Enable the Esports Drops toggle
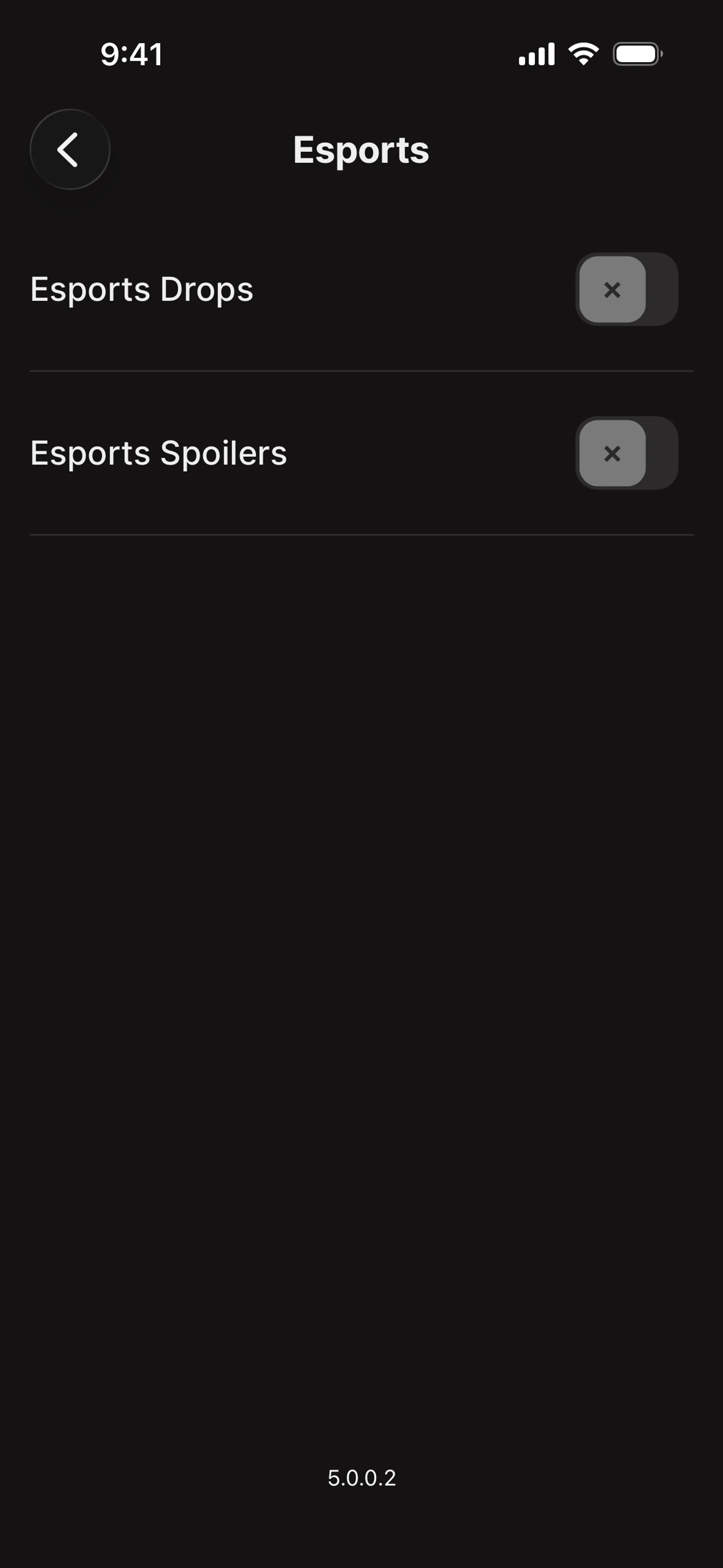 [626, 289]
